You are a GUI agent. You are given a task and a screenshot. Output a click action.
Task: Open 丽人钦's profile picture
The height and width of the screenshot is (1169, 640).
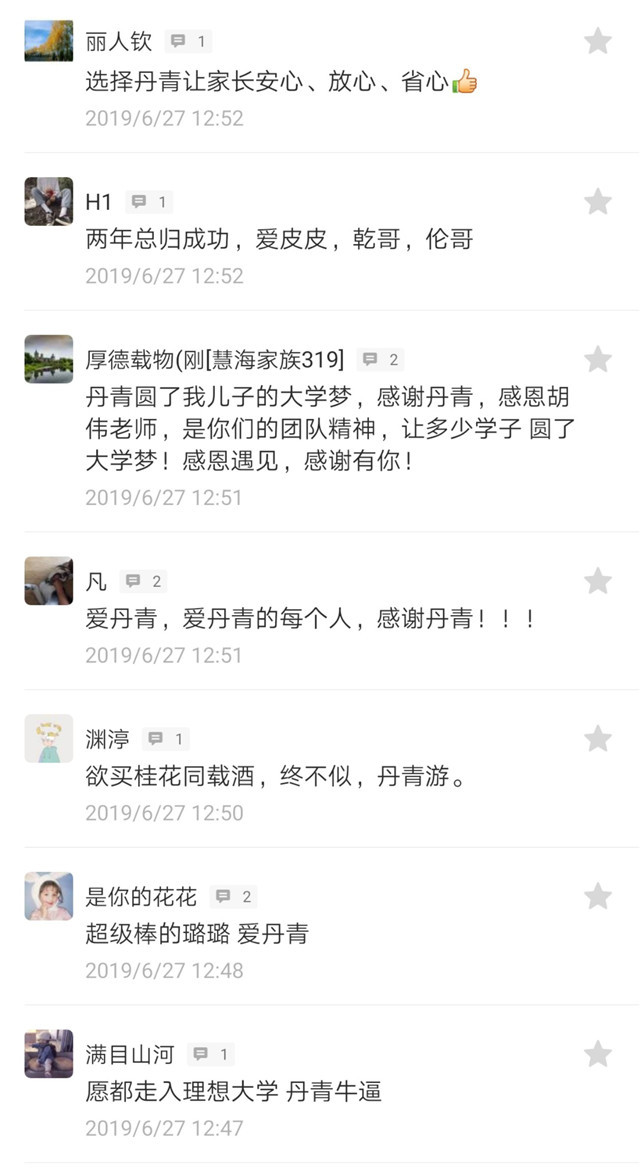point(49,41)
